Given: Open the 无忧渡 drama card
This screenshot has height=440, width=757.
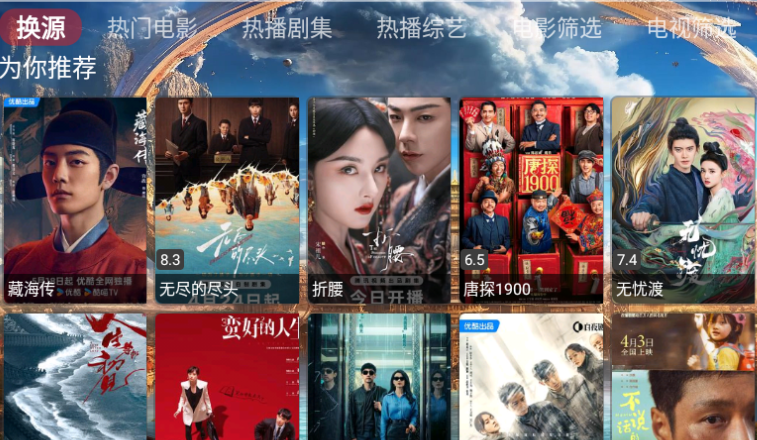Looking at the screenshot, I should [683, 200].
